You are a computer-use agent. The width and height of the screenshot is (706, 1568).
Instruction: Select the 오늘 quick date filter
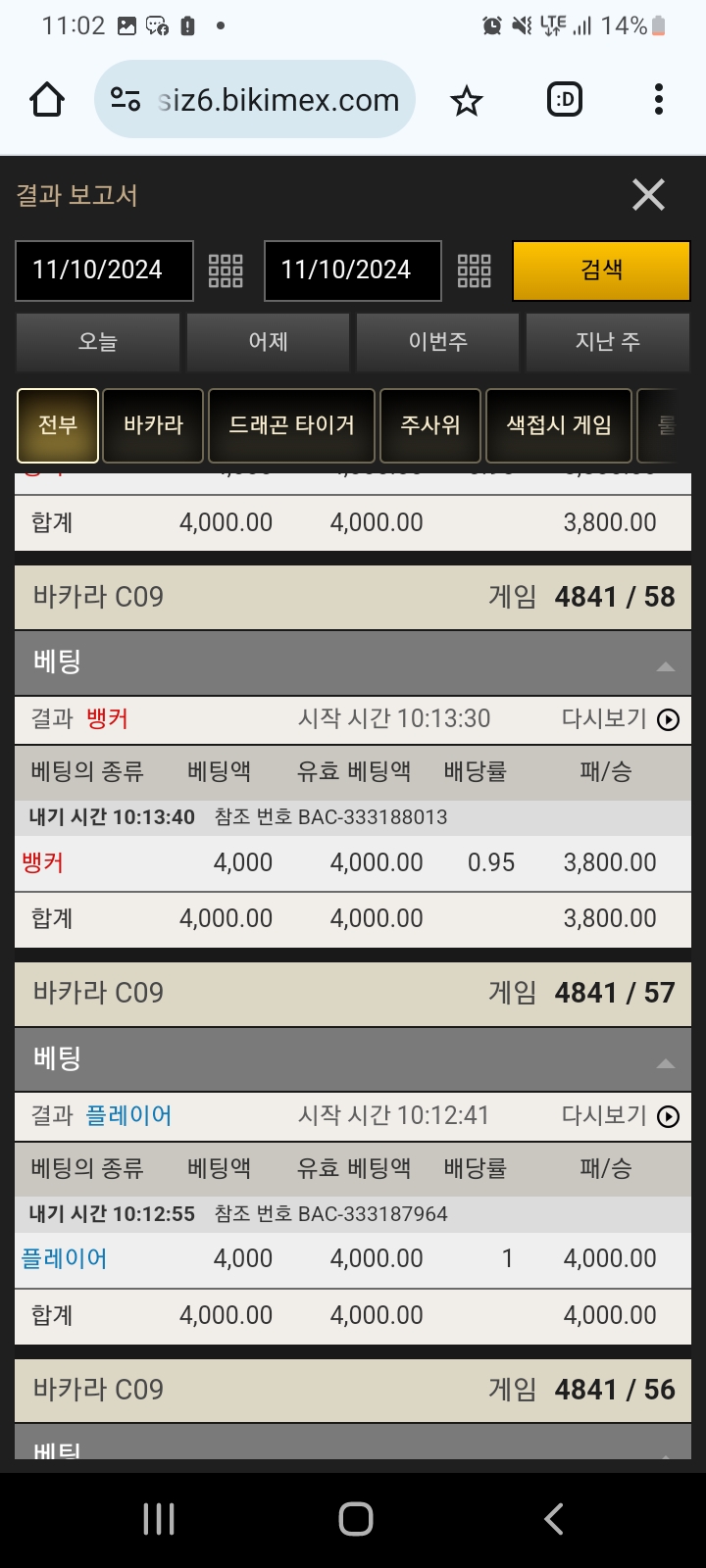(98, 342)
